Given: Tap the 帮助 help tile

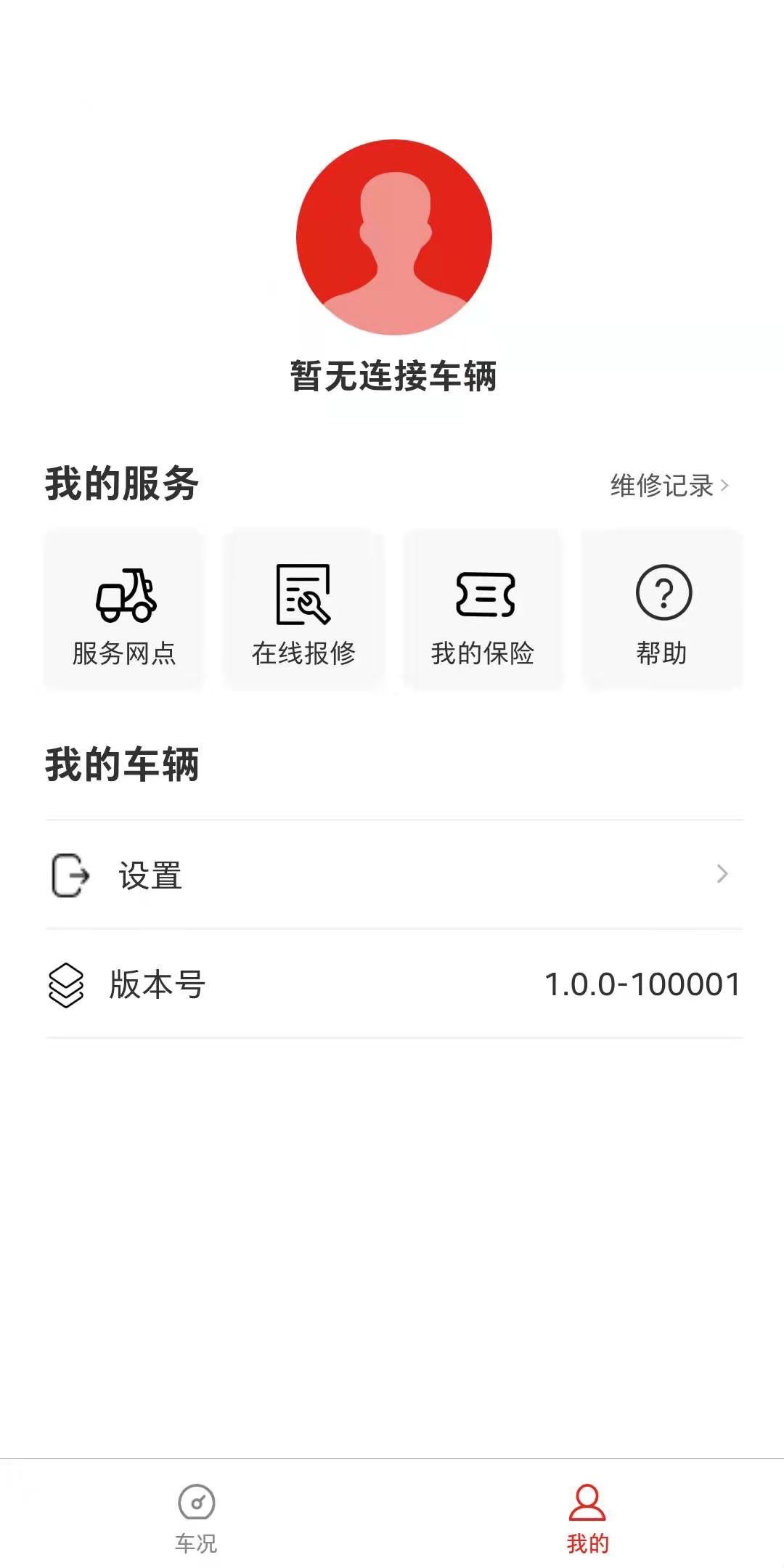Looking at the screenshot, I should (x=662, y=610).
